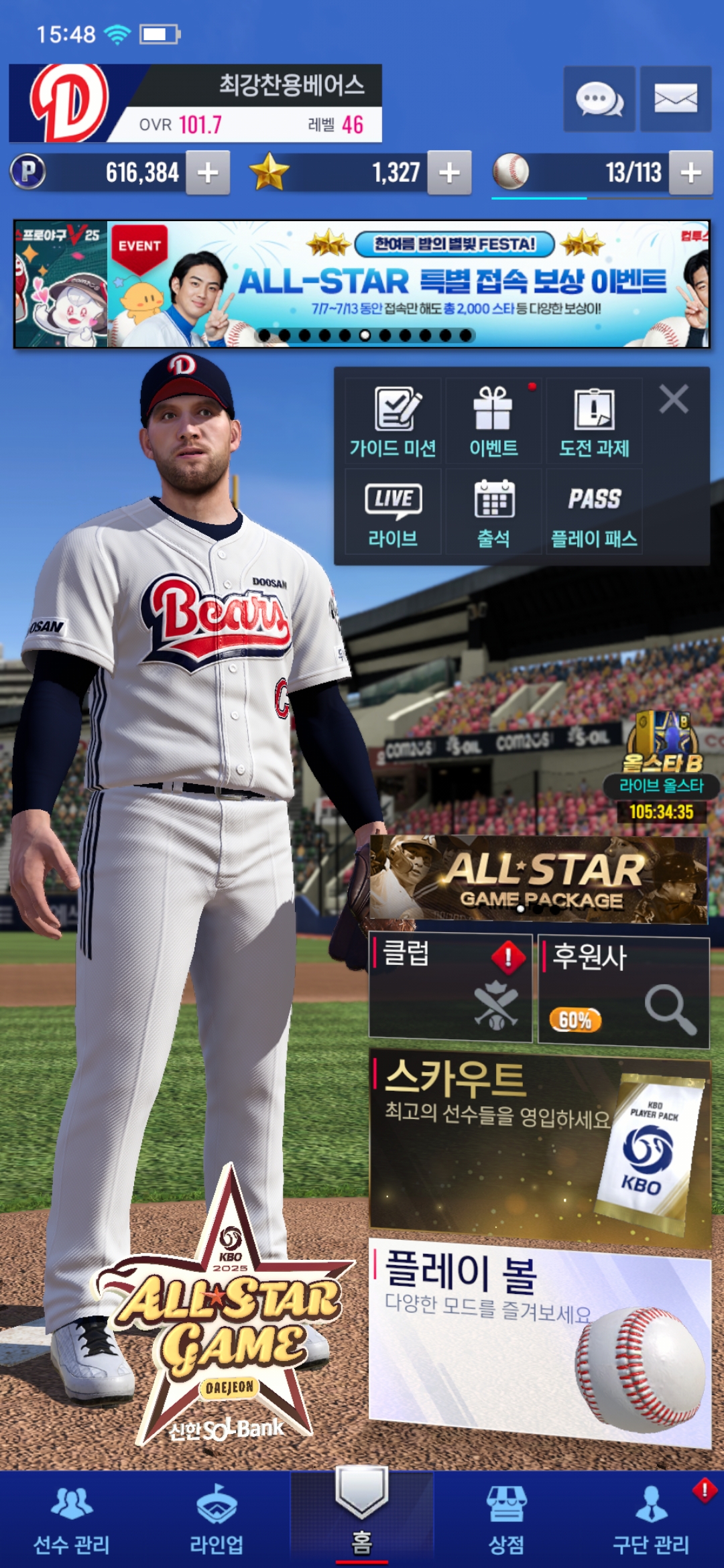Open 플레이 패스

[x=594, y=513]
